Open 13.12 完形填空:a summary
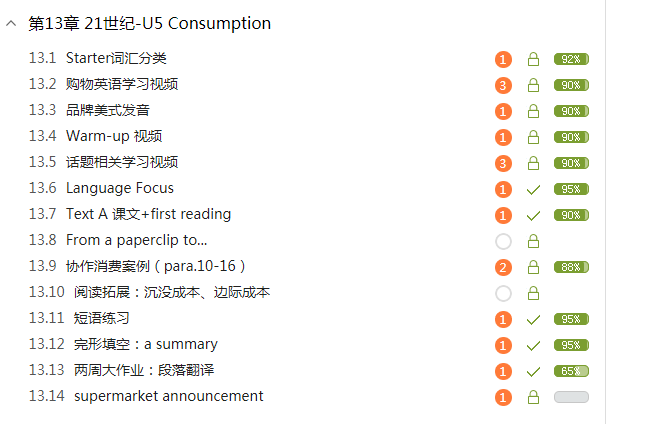Screen dimensions: 647x424 coord(145,344)
